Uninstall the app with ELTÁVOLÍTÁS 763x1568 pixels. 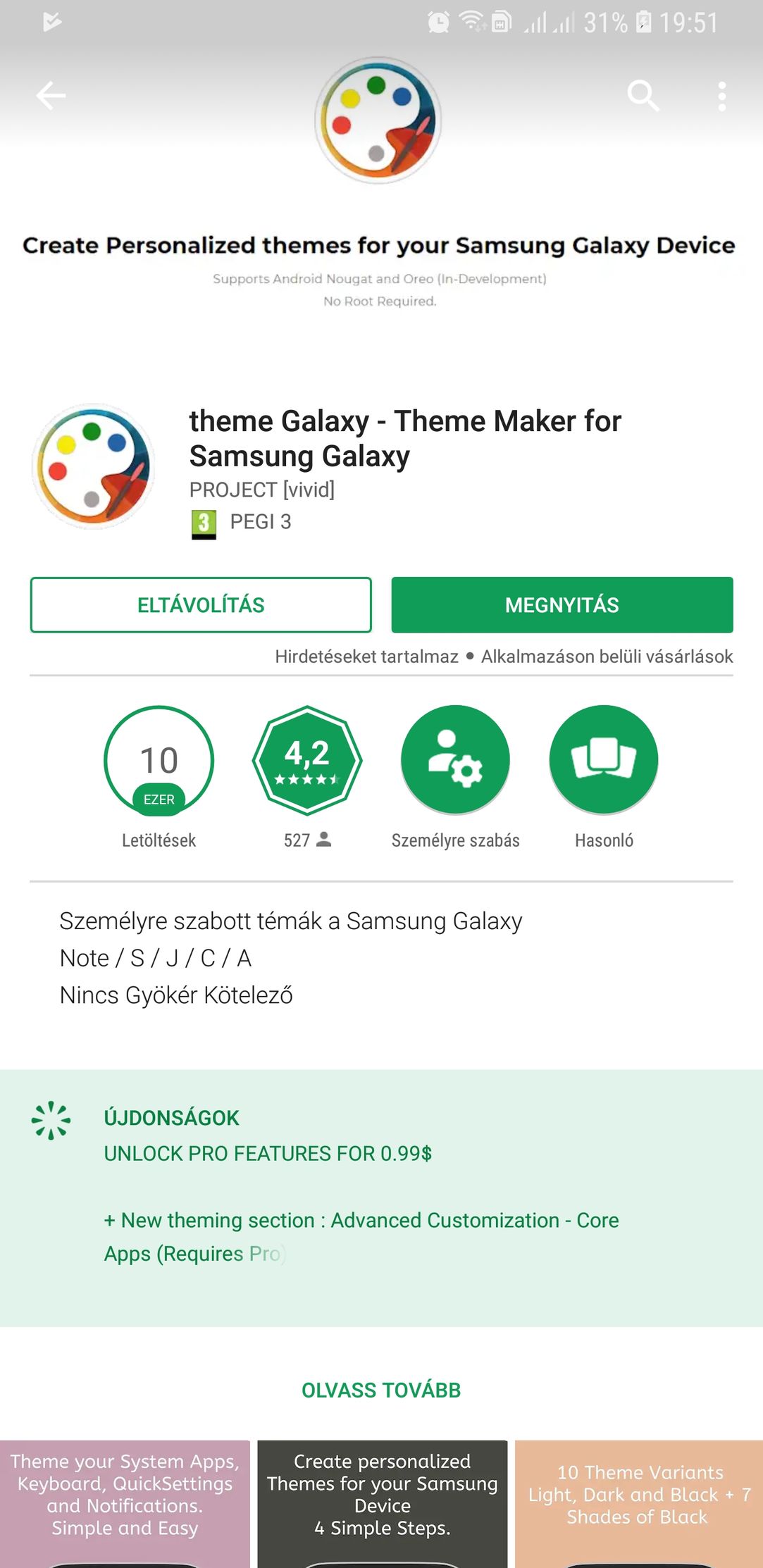click(201, 605)
